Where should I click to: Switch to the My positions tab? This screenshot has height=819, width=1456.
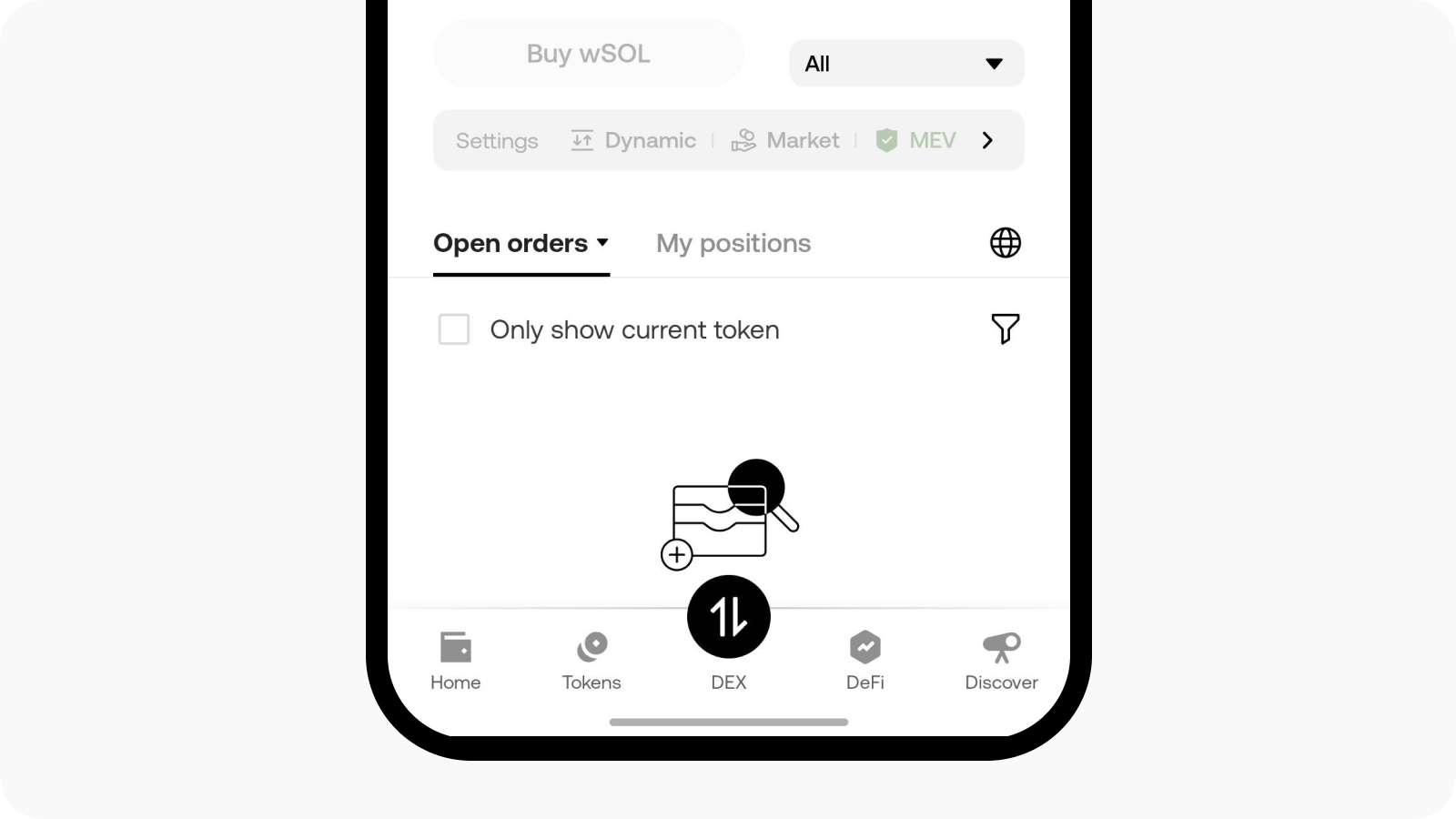pyautogui.click(x=733, y=243)
